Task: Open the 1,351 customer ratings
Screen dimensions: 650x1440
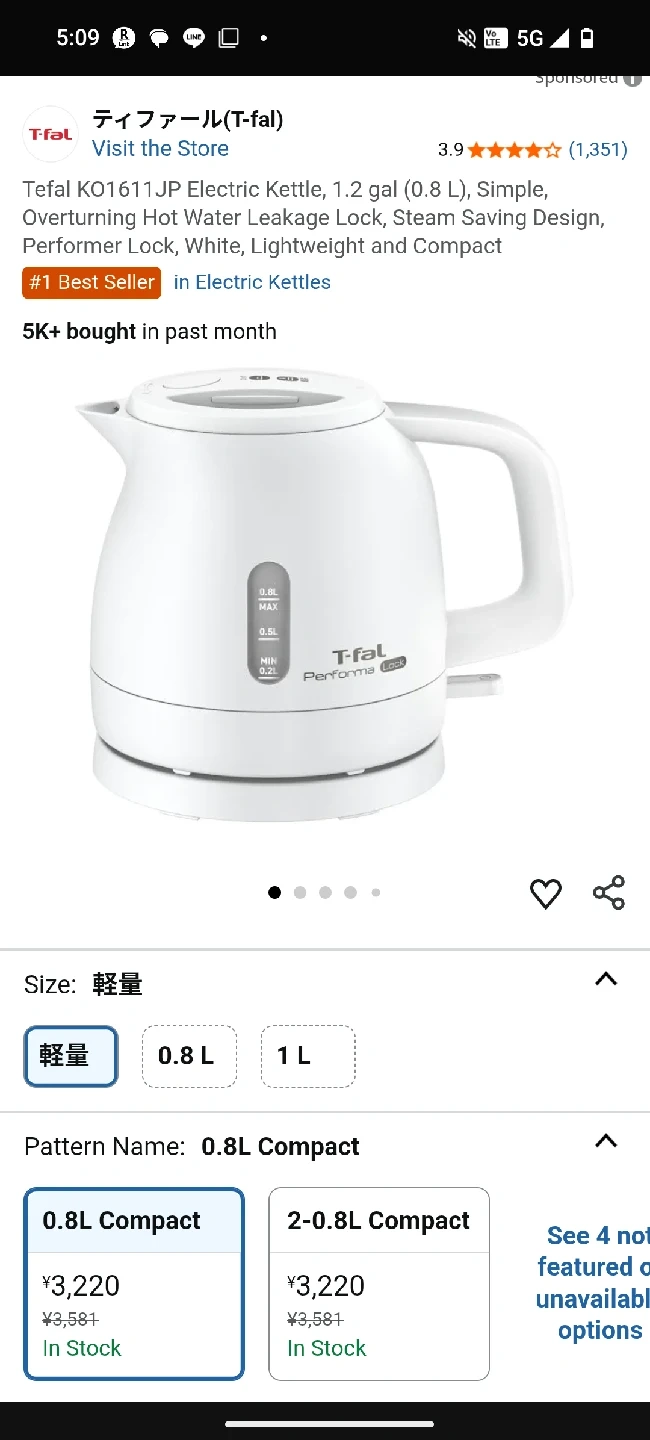Action: coord(598,150)
